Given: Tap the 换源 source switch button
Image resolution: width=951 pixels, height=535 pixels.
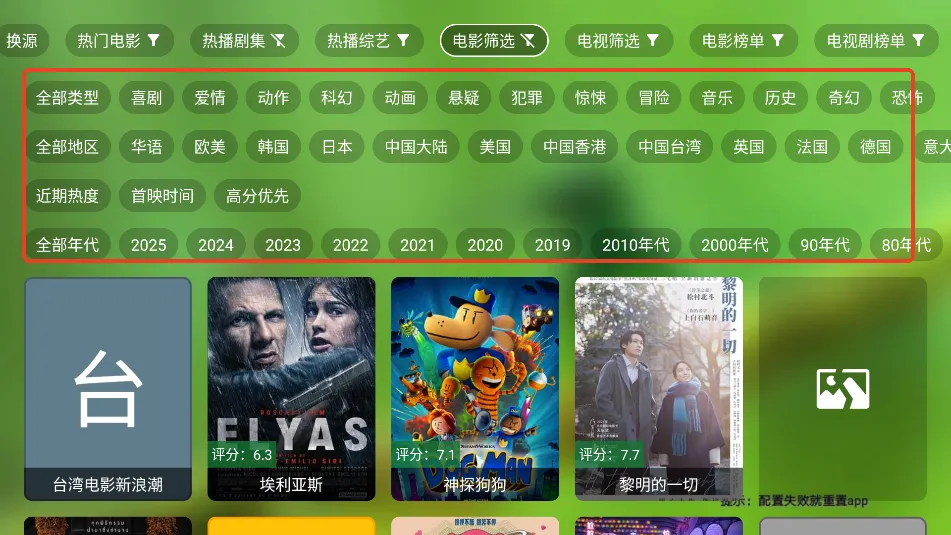Looking at the screenshot, I should pyautogui.click(x=22, y=41).
